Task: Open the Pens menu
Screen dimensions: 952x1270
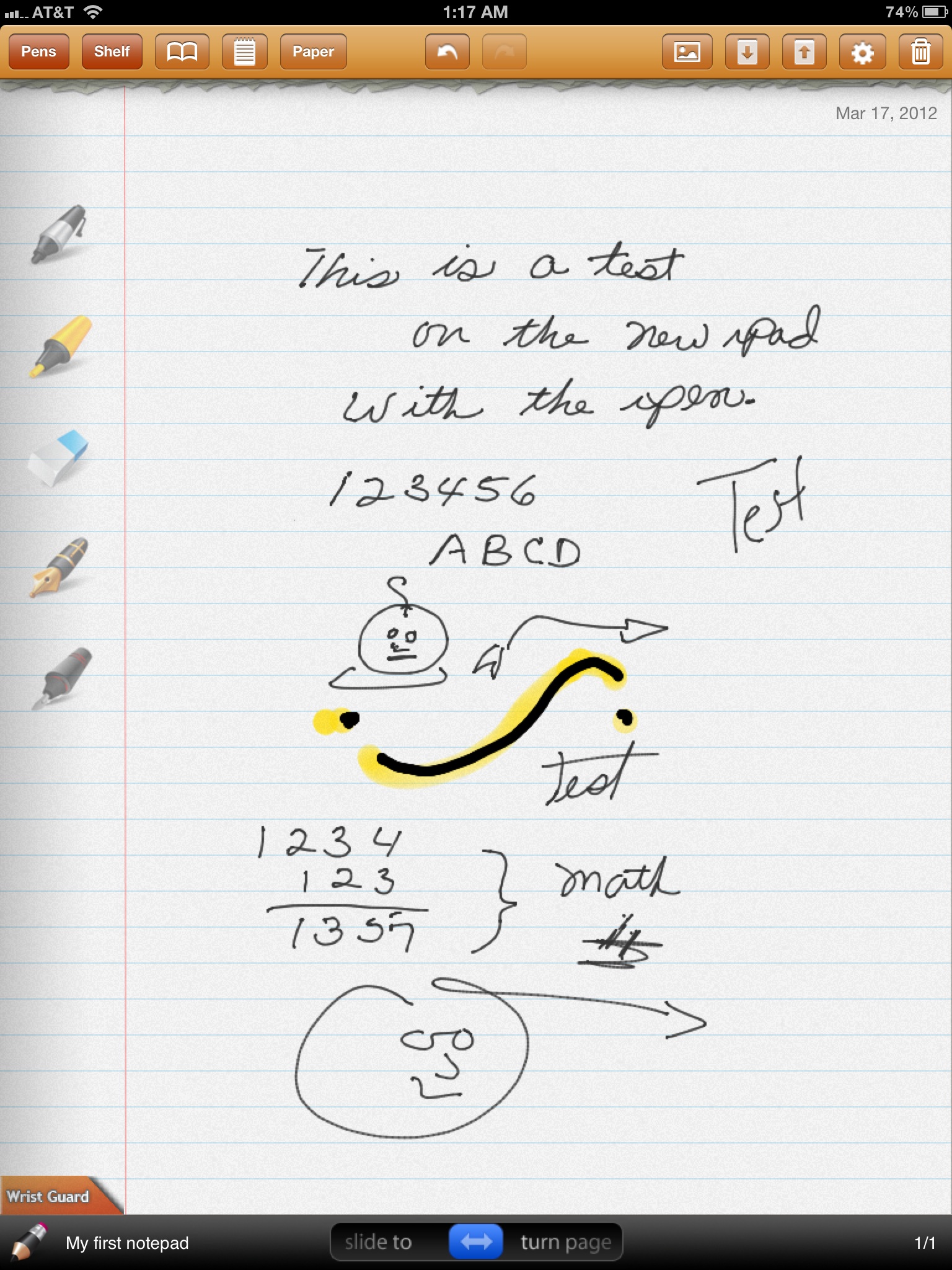Action: [x=38, y=51]
